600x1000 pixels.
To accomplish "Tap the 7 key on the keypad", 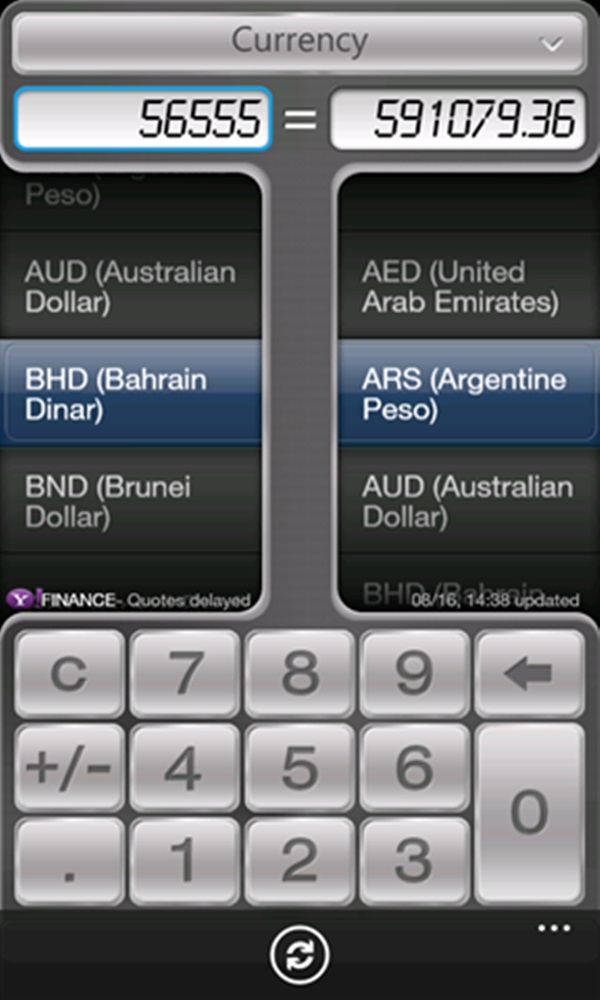I will pyautogui.click(x=184, y=674).
